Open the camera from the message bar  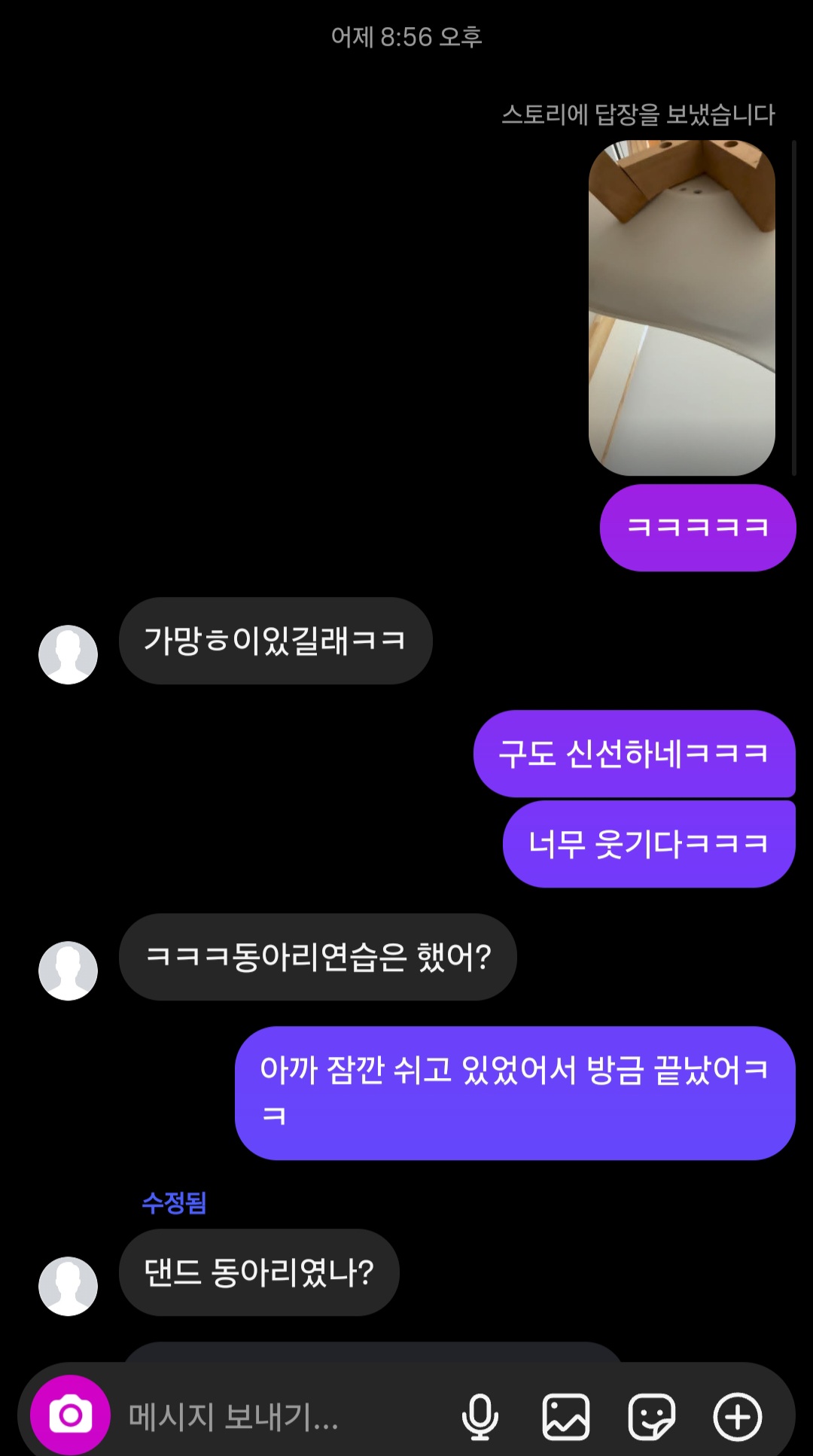70,1415
